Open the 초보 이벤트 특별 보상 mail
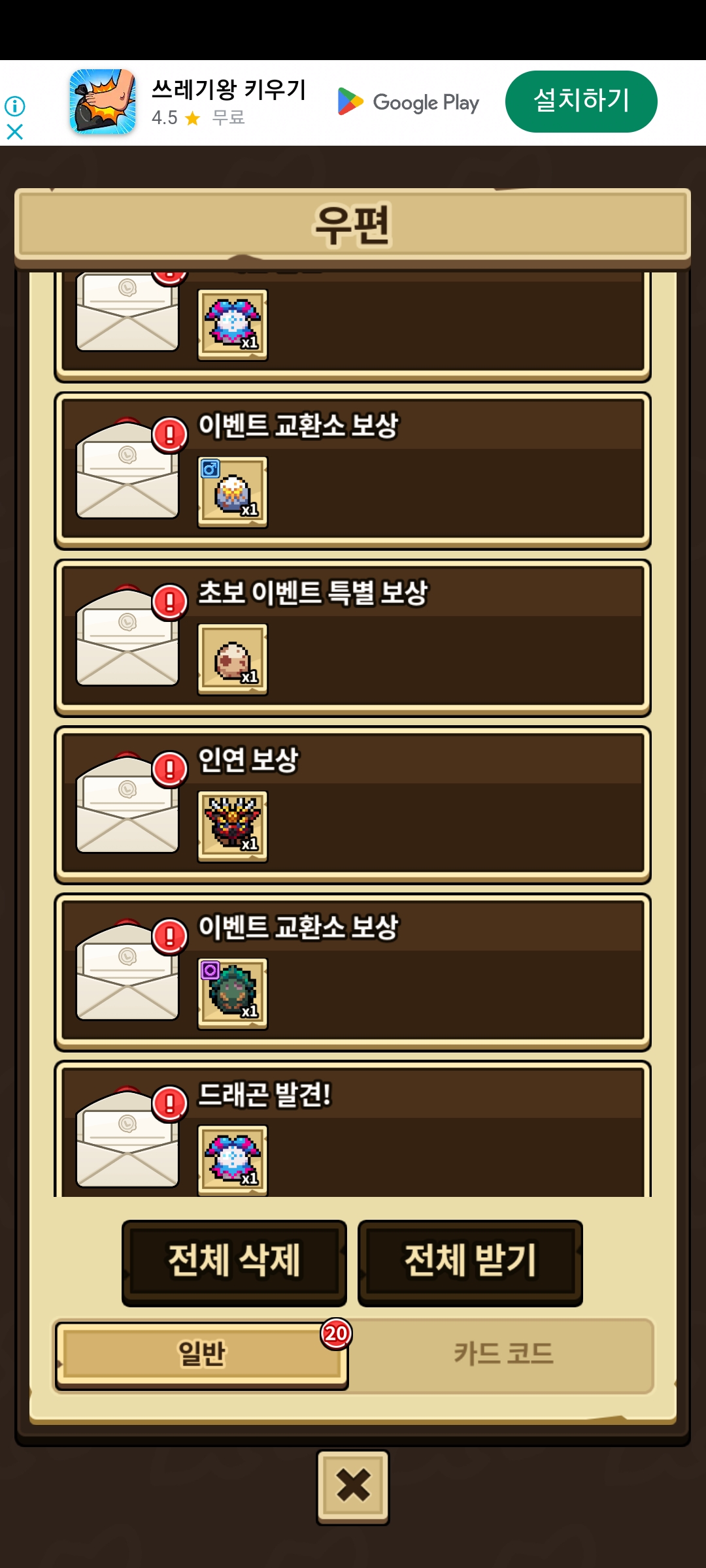 [x=353, y=638]
